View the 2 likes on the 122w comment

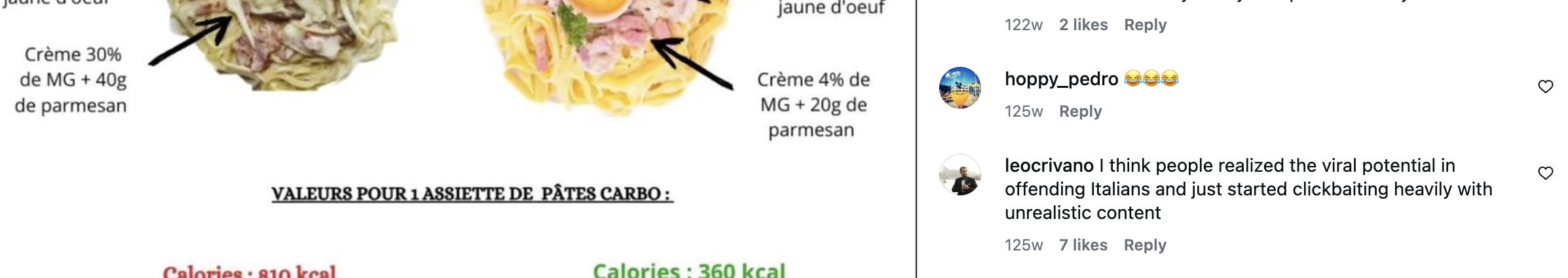[1083, 25]
